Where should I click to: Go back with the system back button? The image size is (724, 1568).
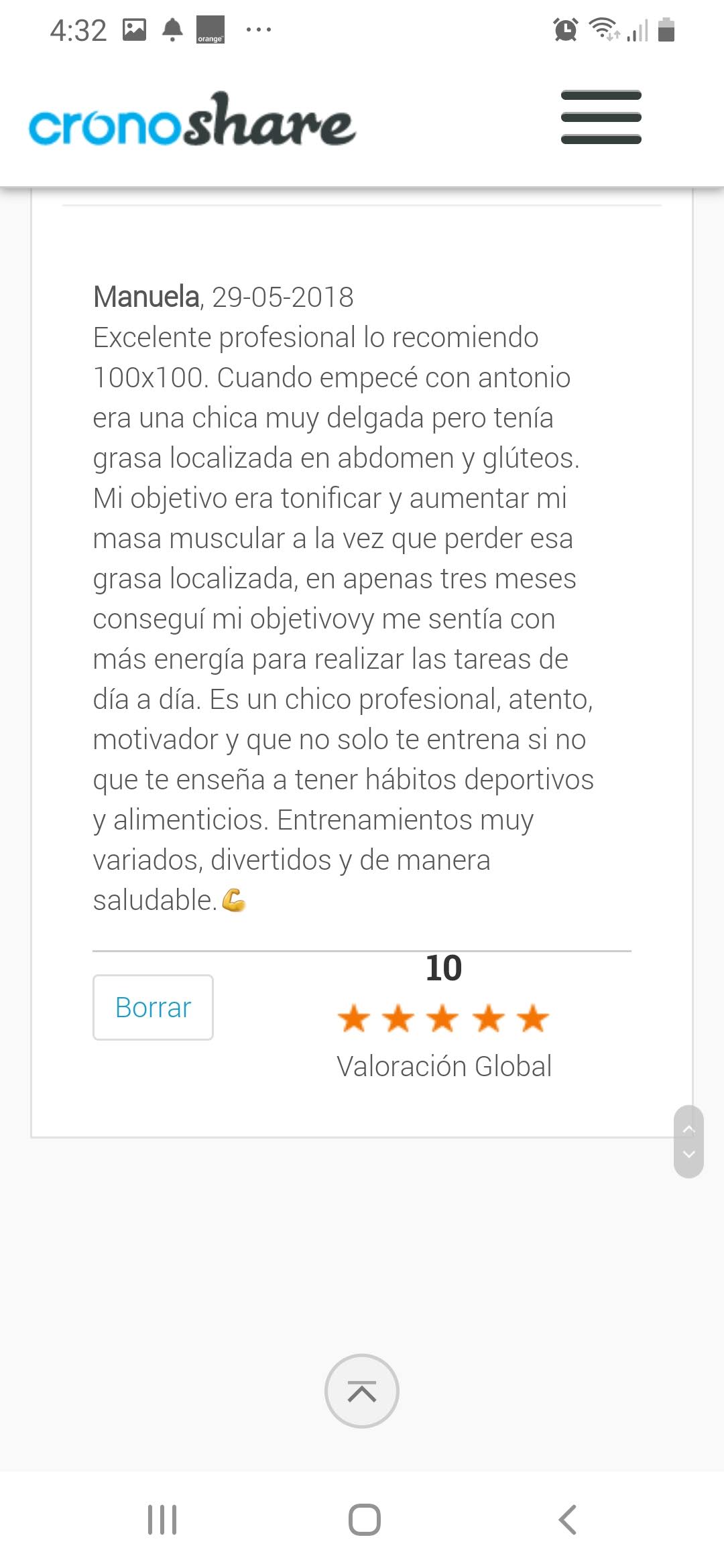567,1520
